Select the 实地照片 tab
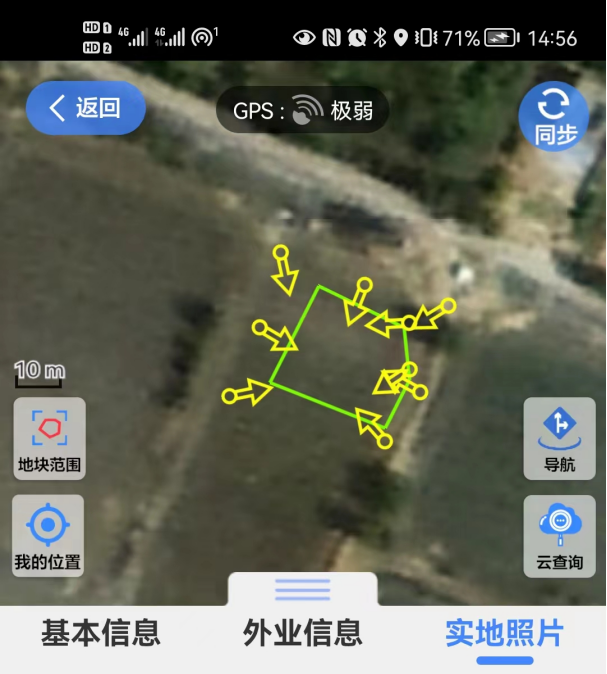 (504, 633)
